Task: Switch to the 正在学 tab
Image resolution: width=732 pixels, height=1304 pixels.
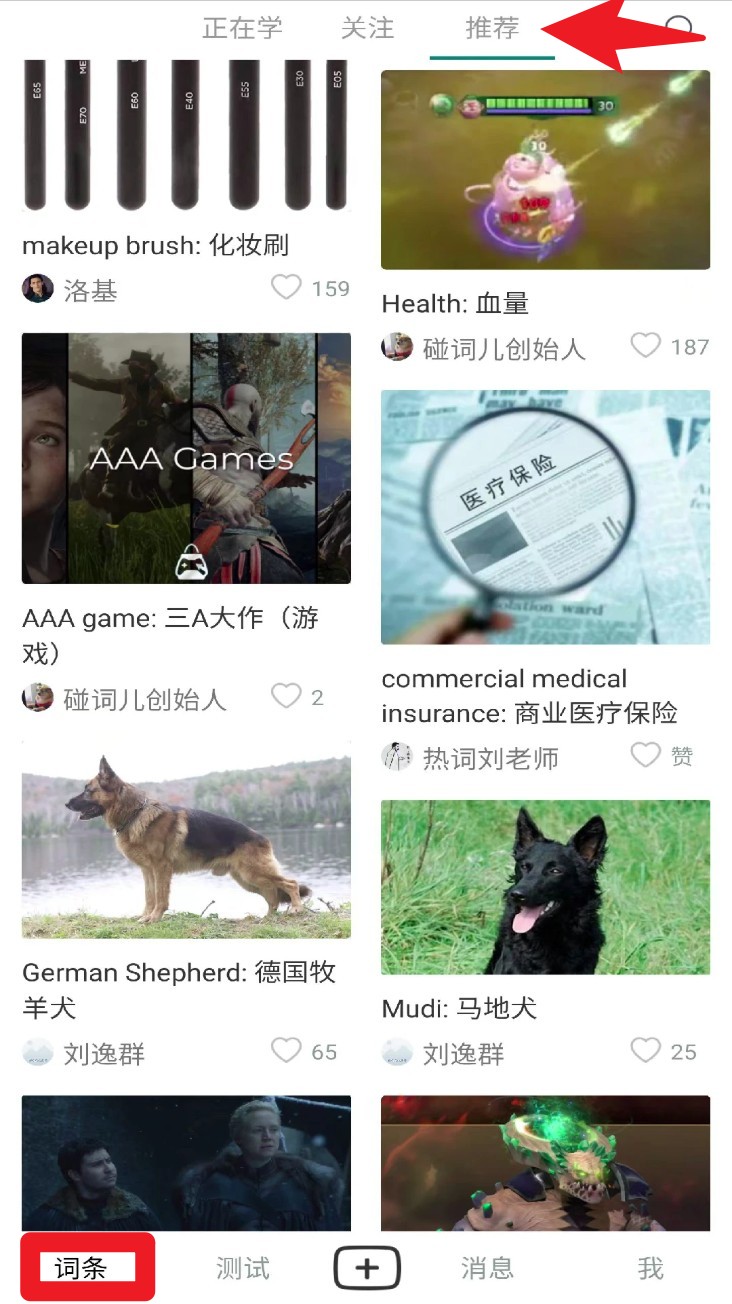Action: pos(242,28)
